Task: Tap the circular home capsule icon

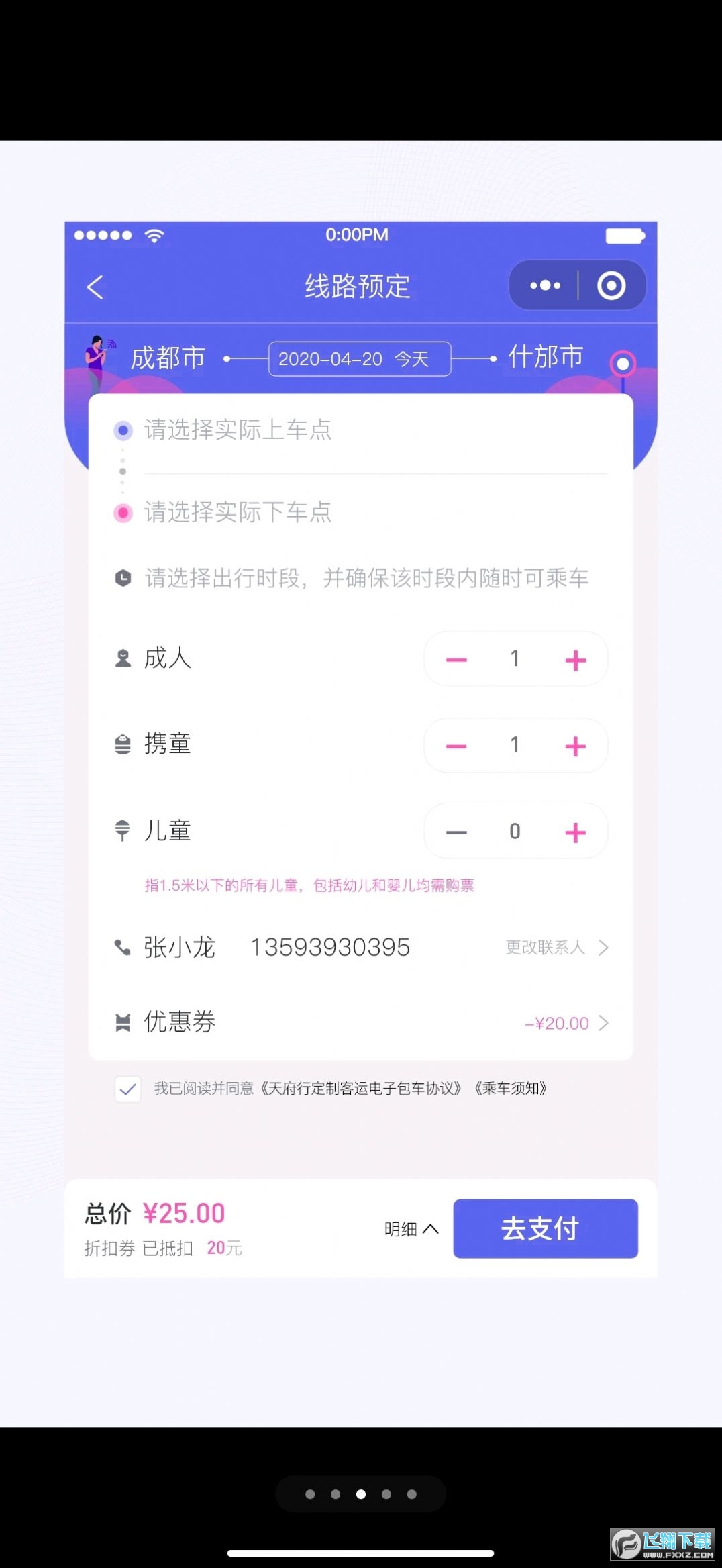Action: (612, 285)
